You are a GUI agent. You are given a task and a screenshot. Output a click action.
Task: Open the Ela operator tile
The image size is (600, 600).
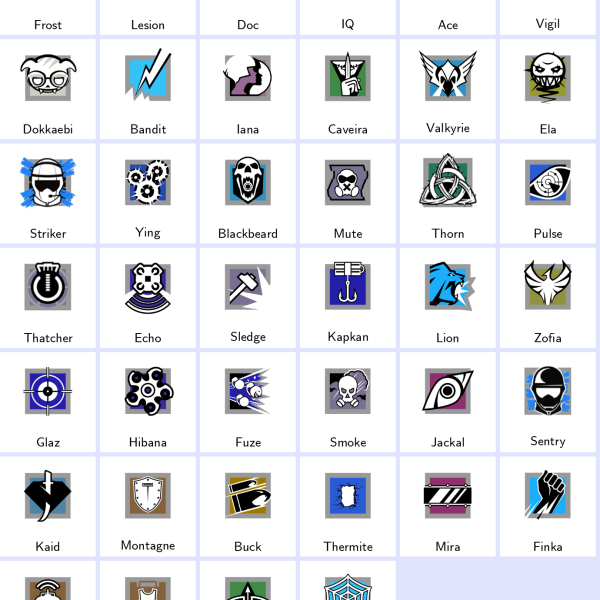pos(548,88)
